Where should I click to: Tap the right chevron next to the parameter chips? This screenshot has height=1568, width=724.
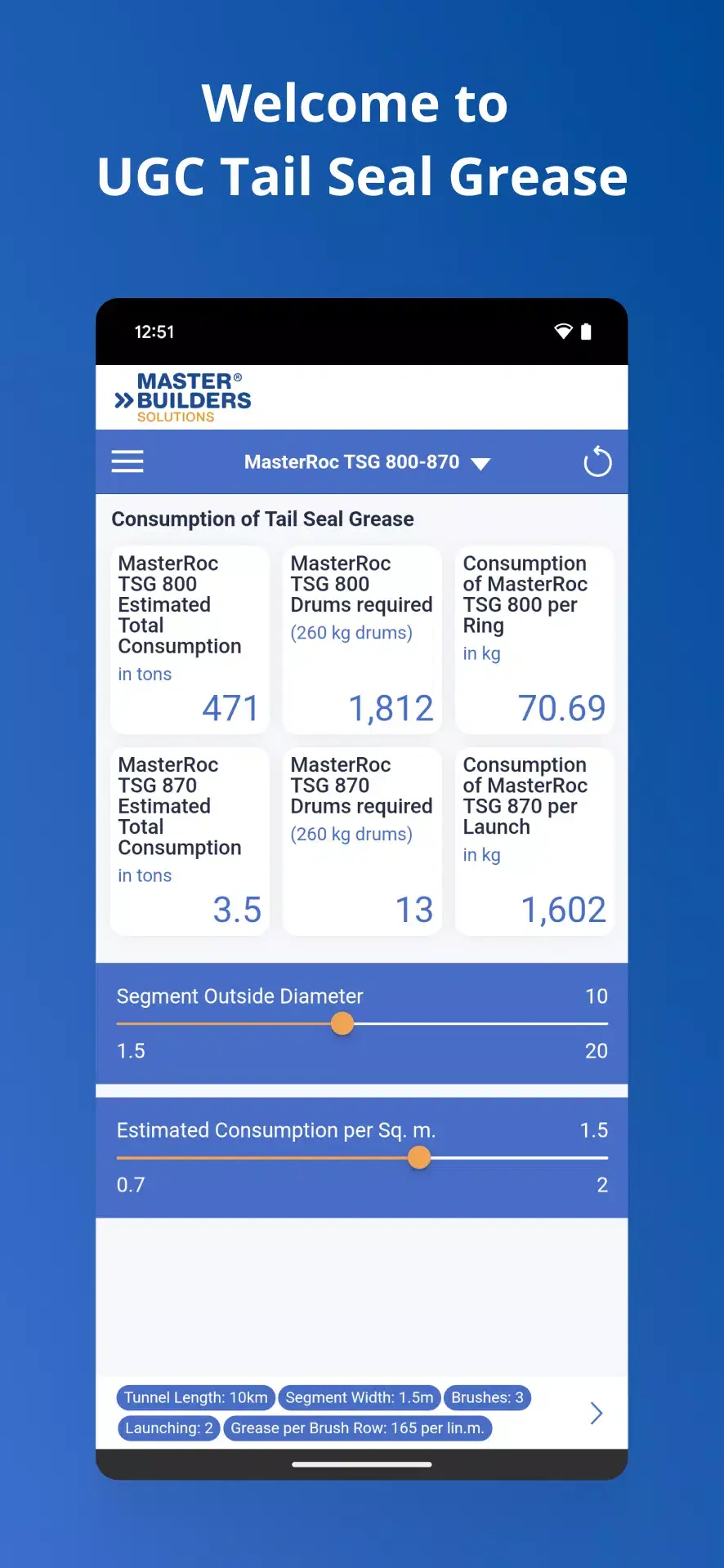click(x=597, y=1413)
